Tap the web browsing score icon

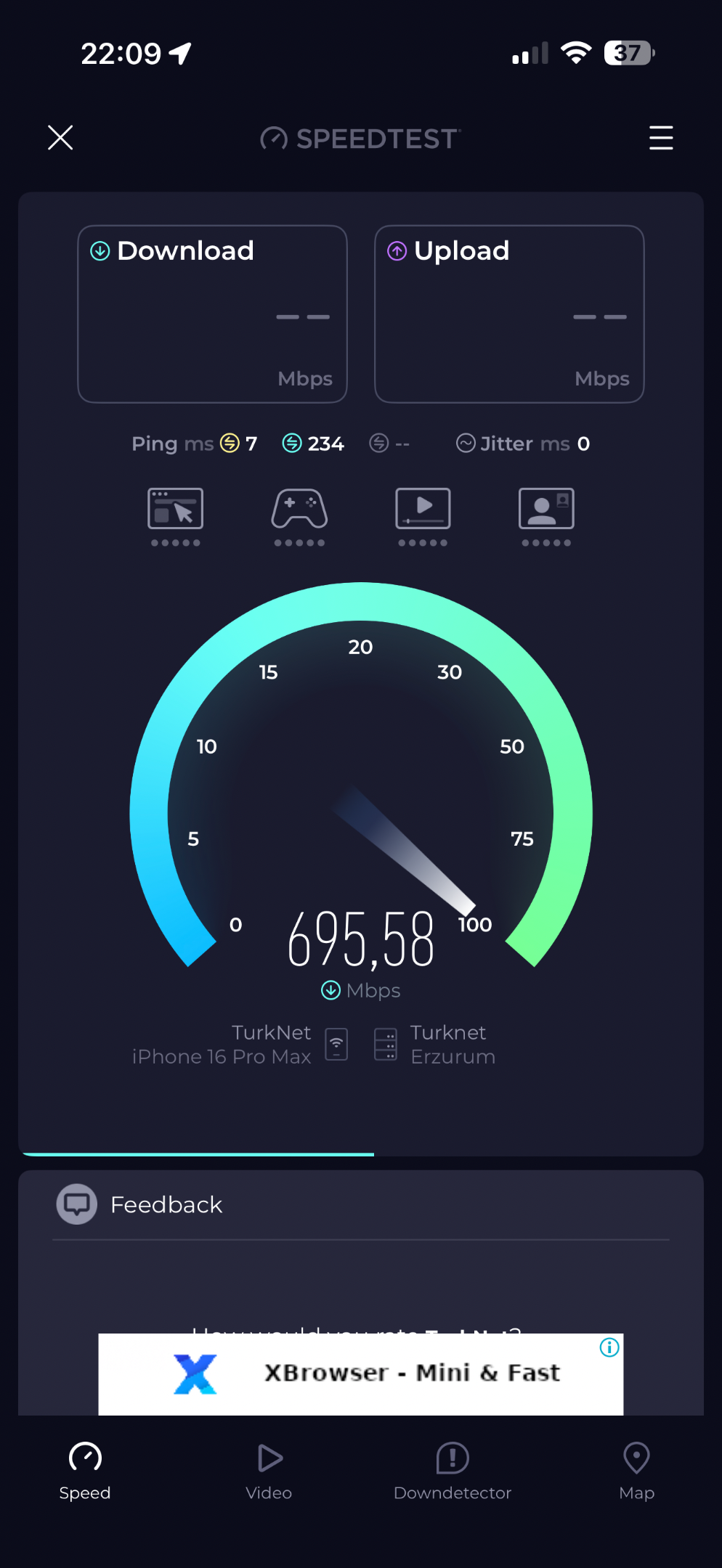175,517
